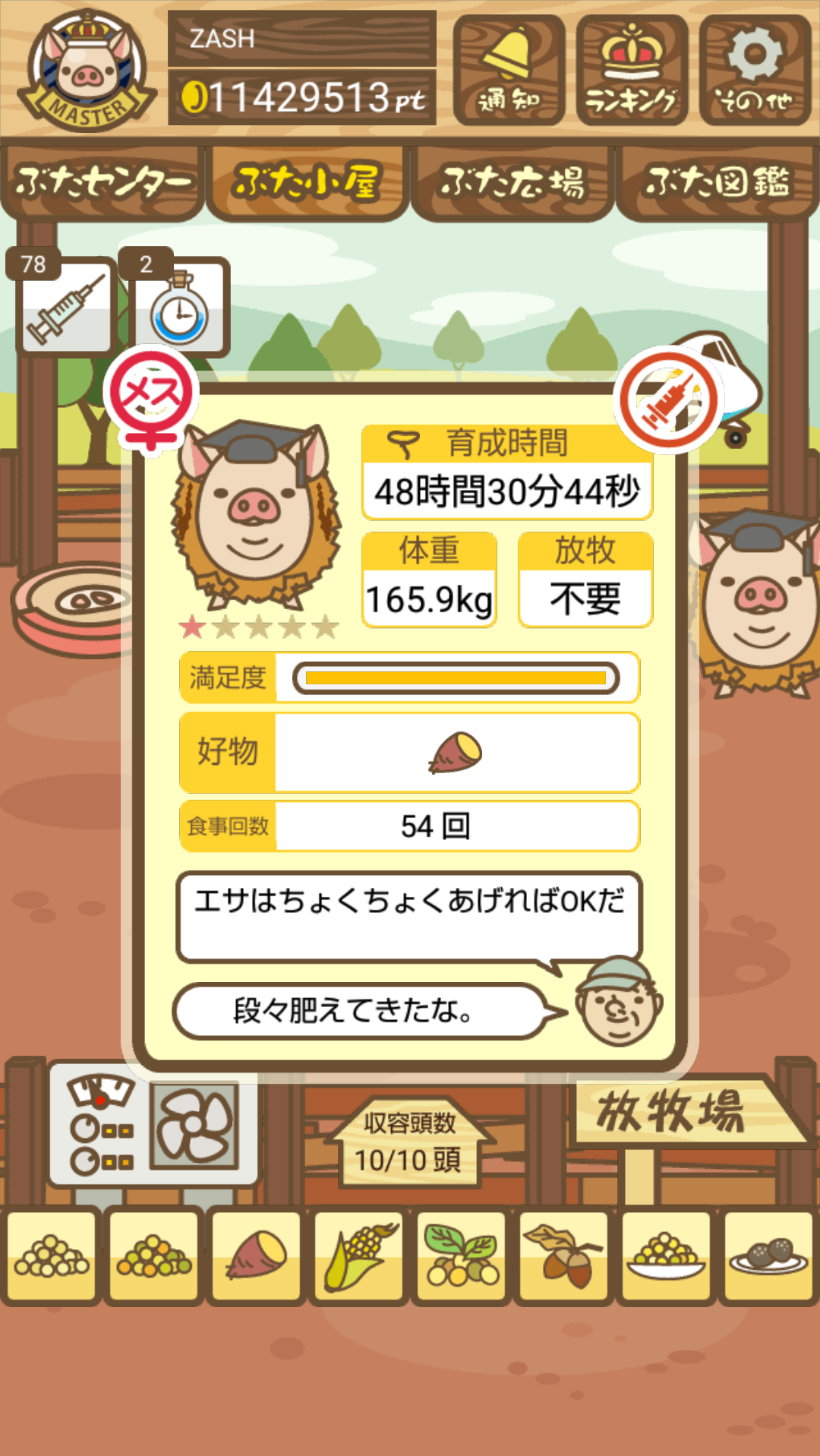Switch to the ぶた図鑑 tab
Screen dimensions: 820x1456
[x=717, y=183]
